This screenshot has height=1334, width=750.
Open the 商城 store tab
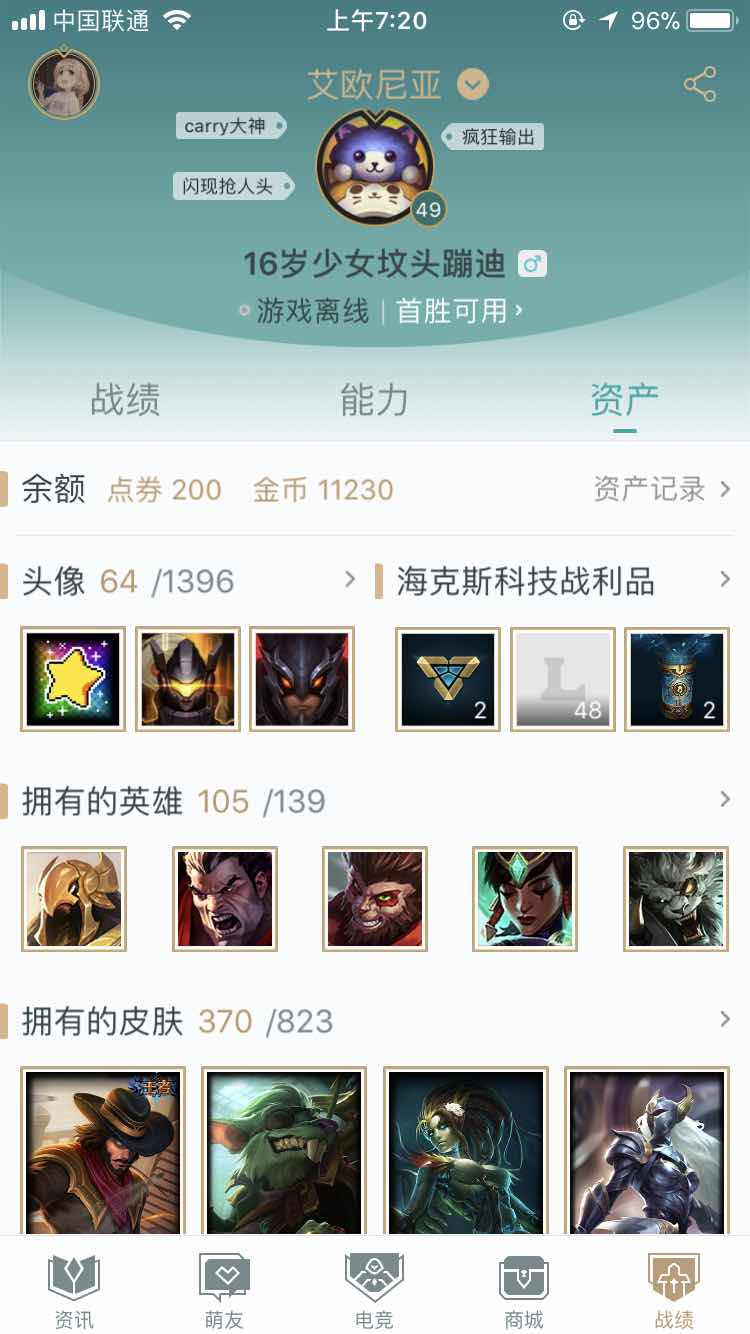click(524, 1290)
